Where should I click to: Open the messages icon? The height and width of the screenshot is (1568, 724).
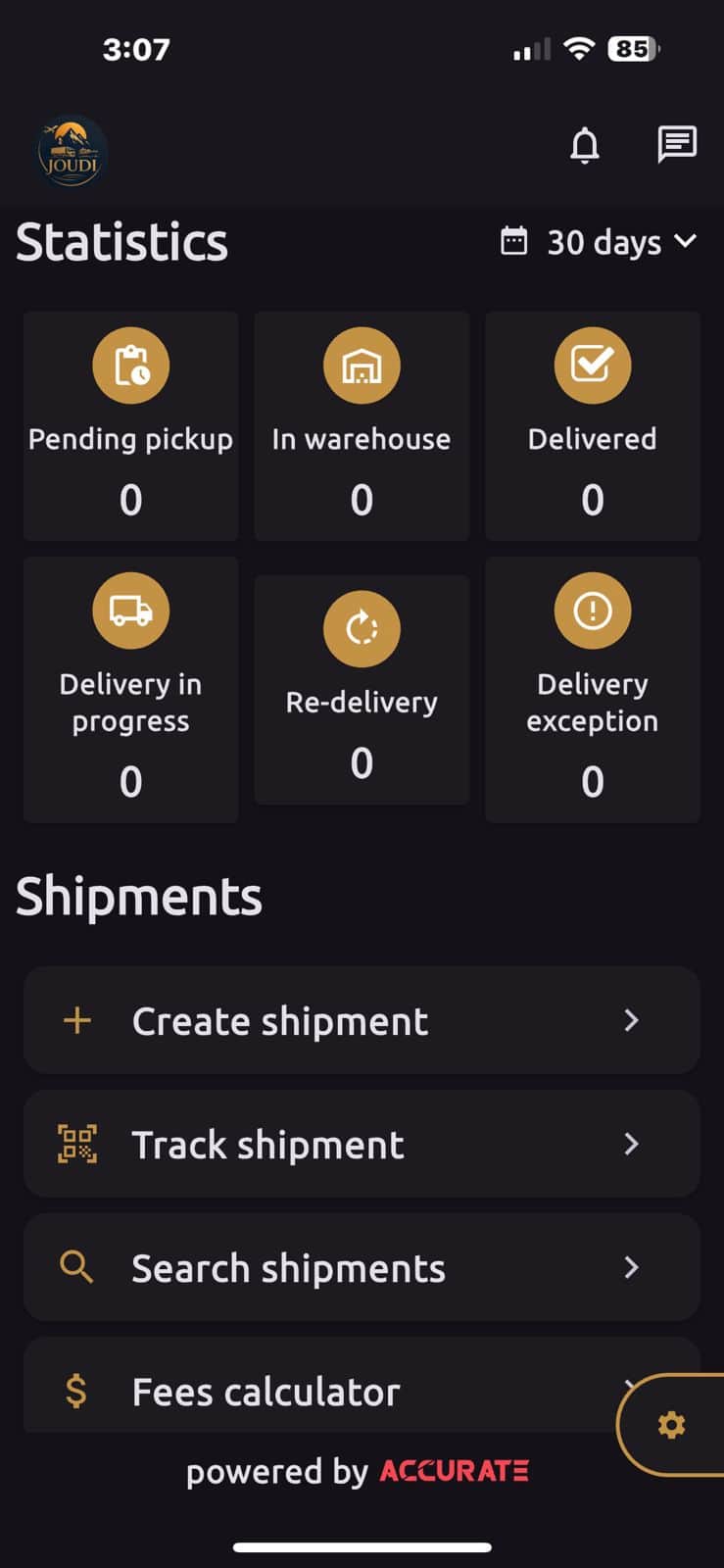[x=676, y=145]
